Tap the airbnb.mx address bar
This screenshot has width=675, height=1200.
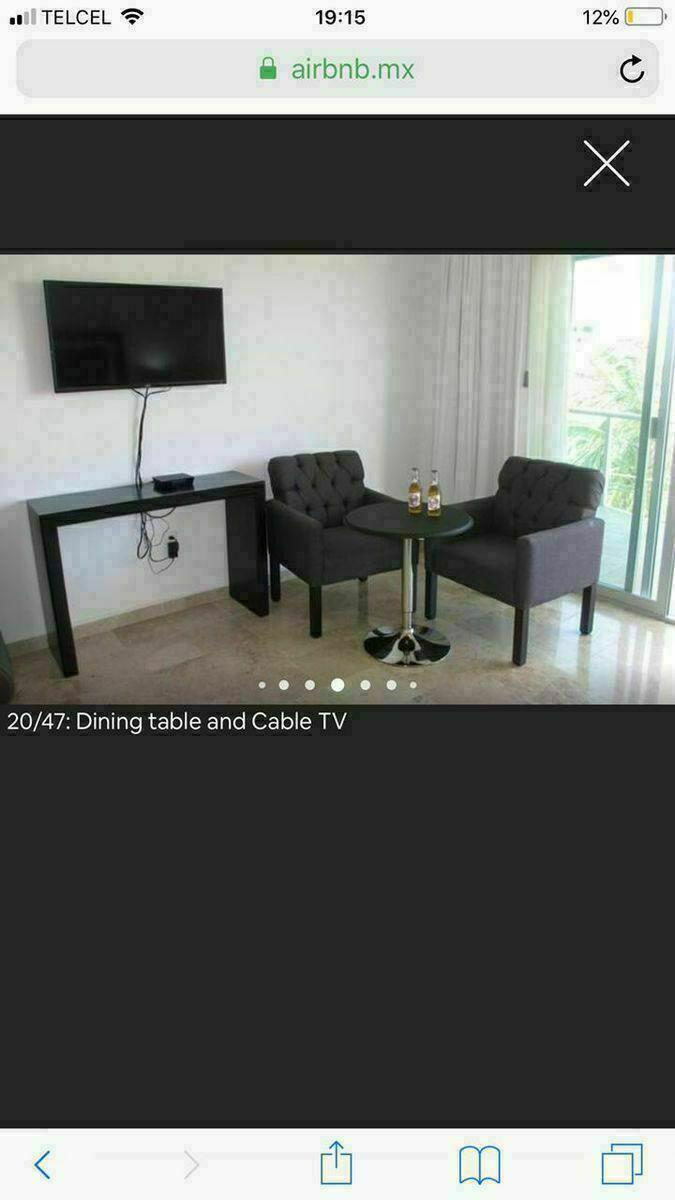click(336, 69)
